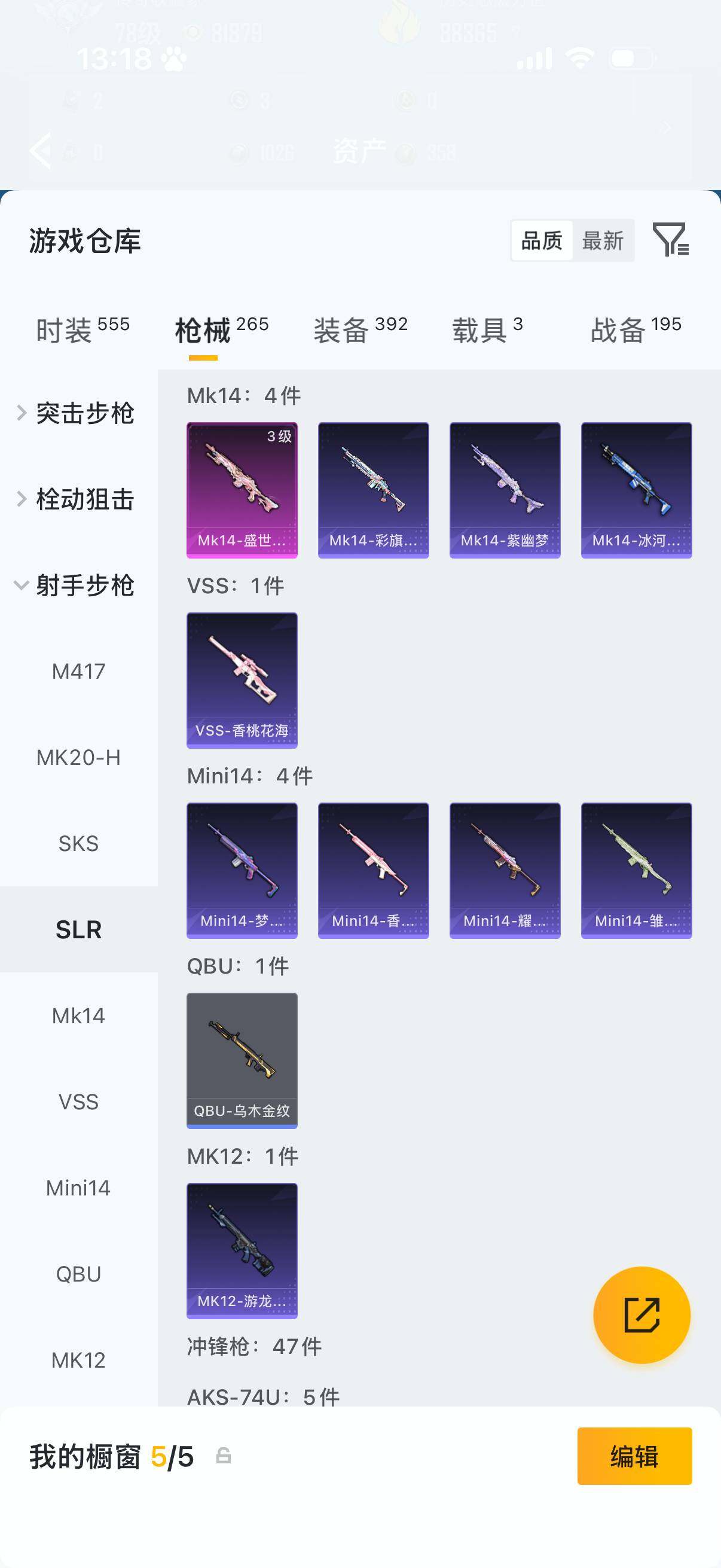Tap the orange share floating button

[641, 1315]
